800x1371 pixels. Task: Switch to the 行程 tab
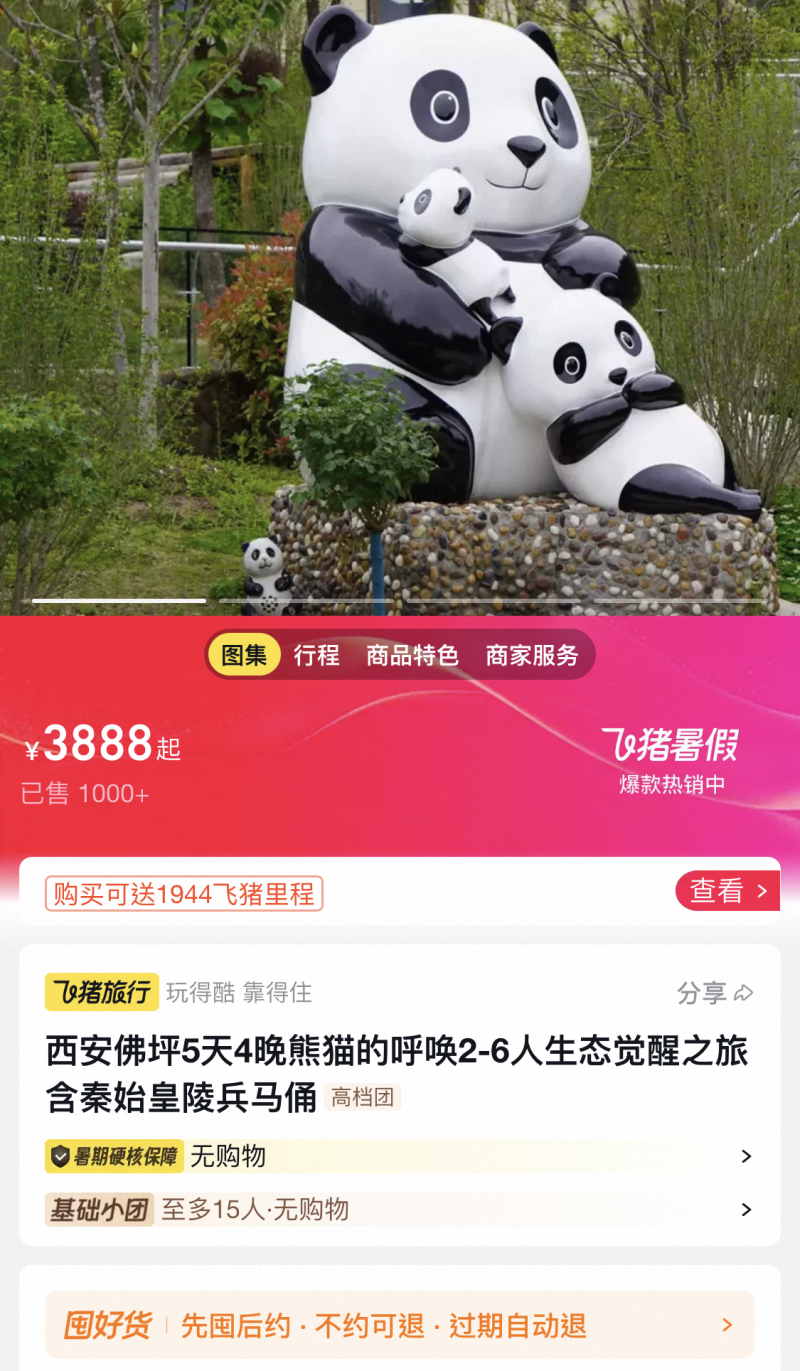click(x=317, y=656)
